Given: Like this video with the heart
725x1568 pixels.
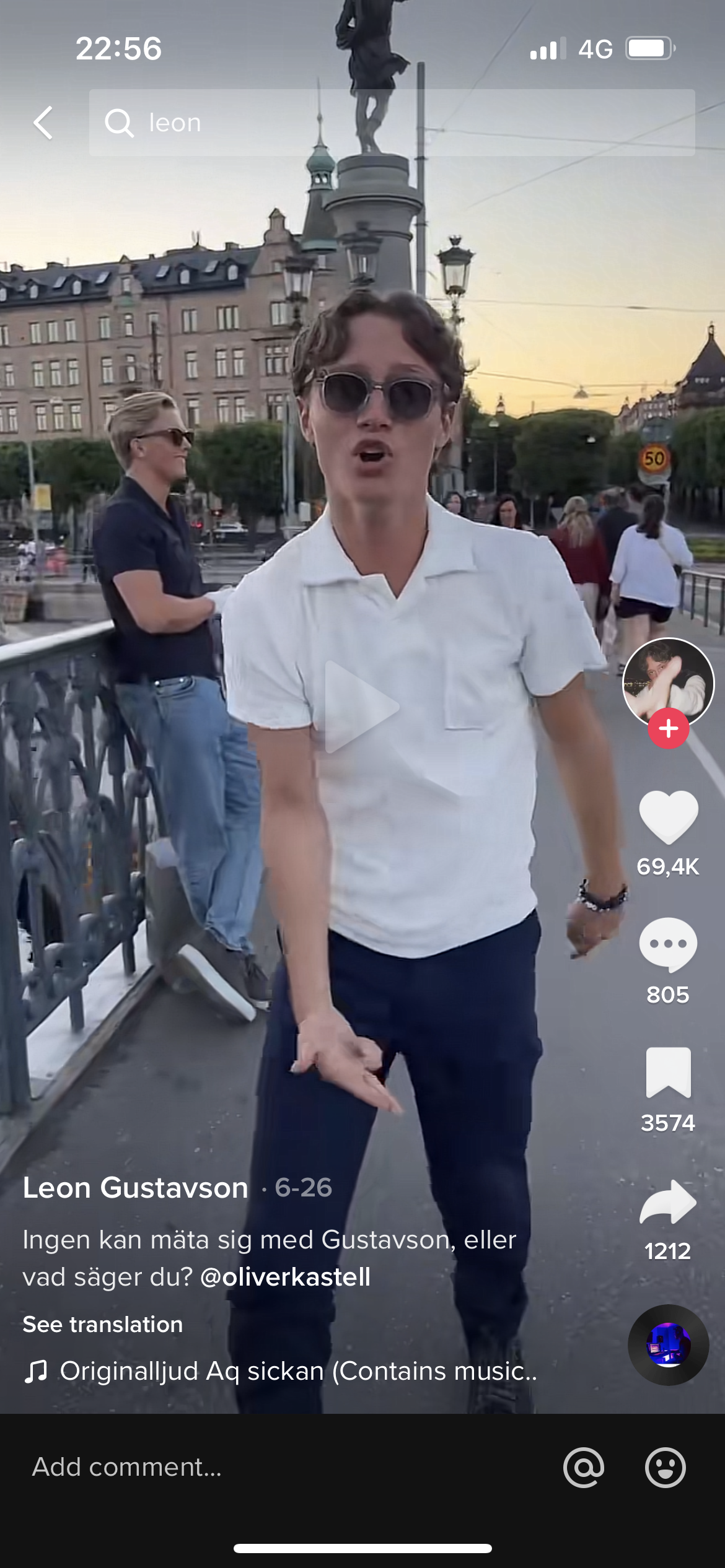Looking at the screenshot, I should (x=668, y=817).
